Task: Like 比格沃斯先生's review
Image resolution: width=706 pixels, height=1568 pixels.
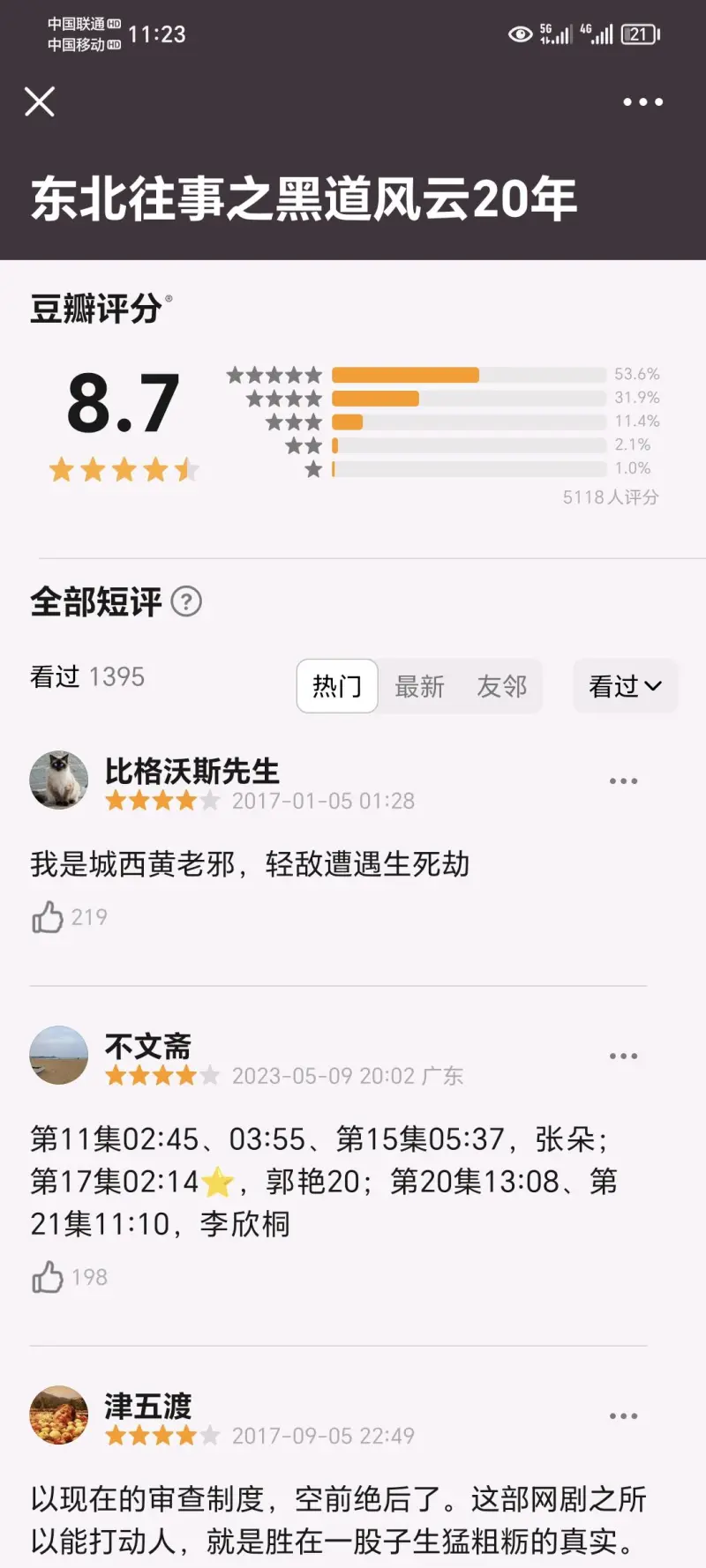Action: (x=49, y=917)
